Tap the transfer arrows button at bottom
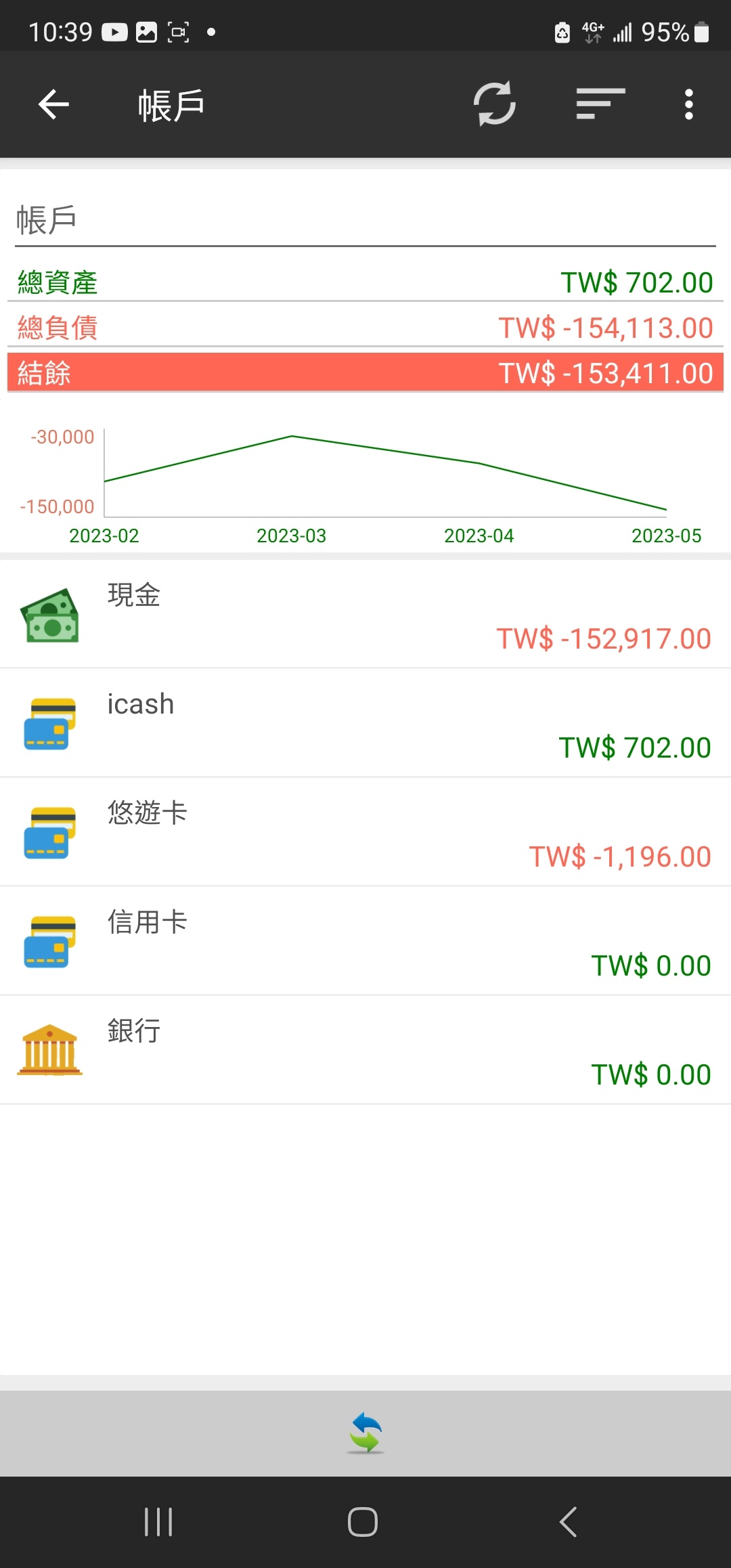This screenshot has width=731, height=1568. (x=365, y=1433)
